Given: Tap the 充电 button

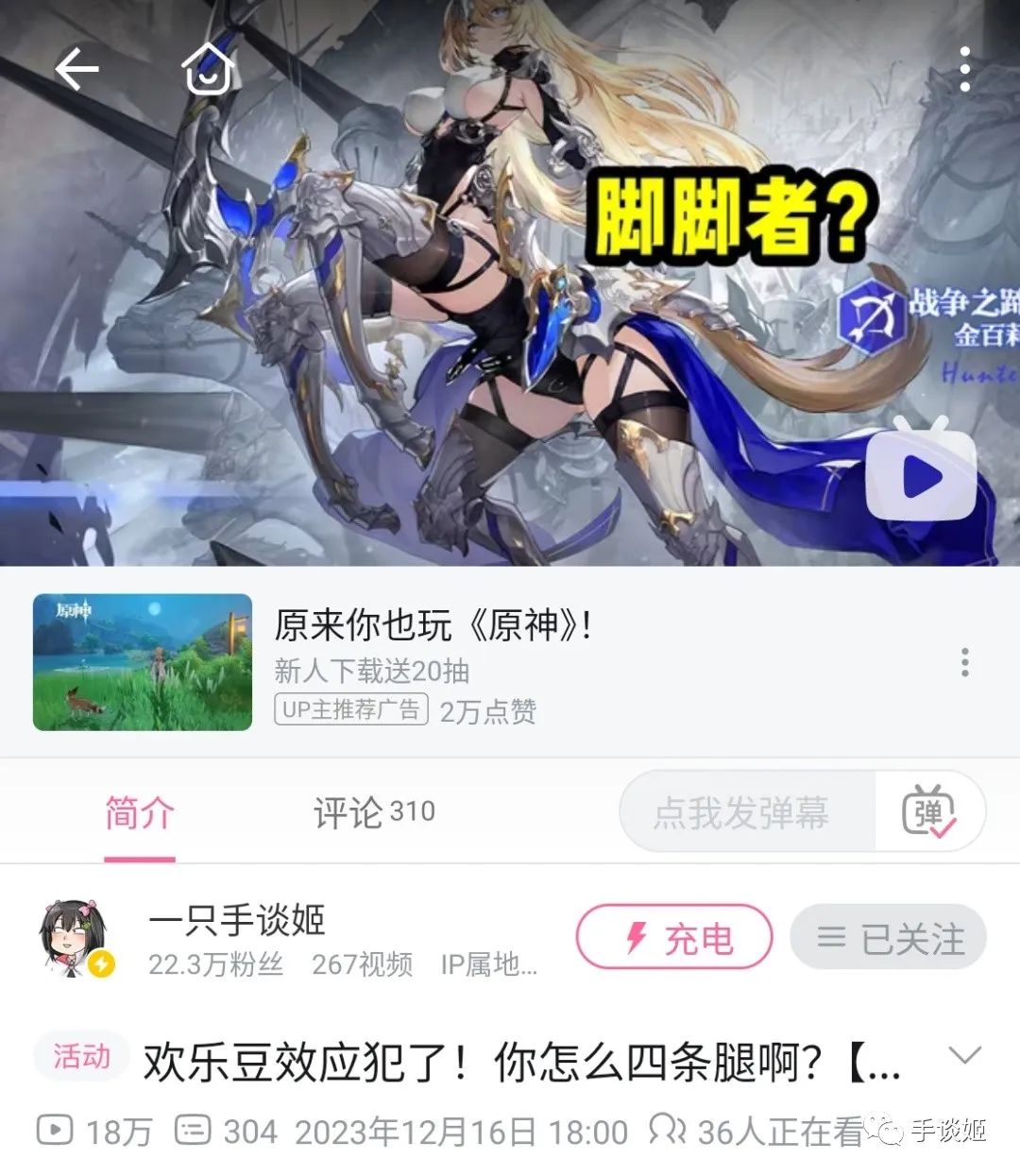Looking at the screenshot, I should (x=674, y=938).
